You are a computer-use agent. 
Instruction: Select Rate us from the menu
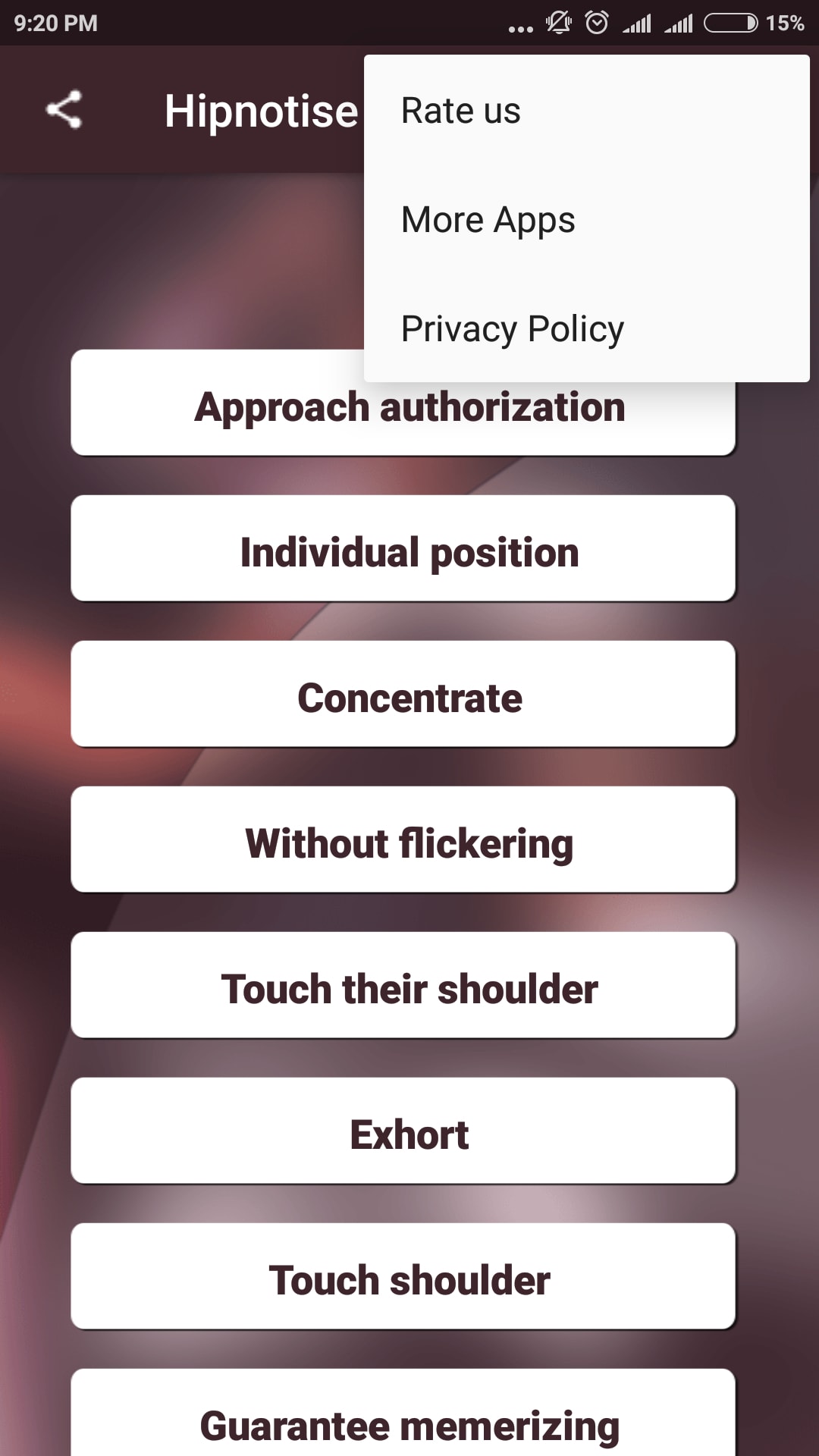pos(587,111)
